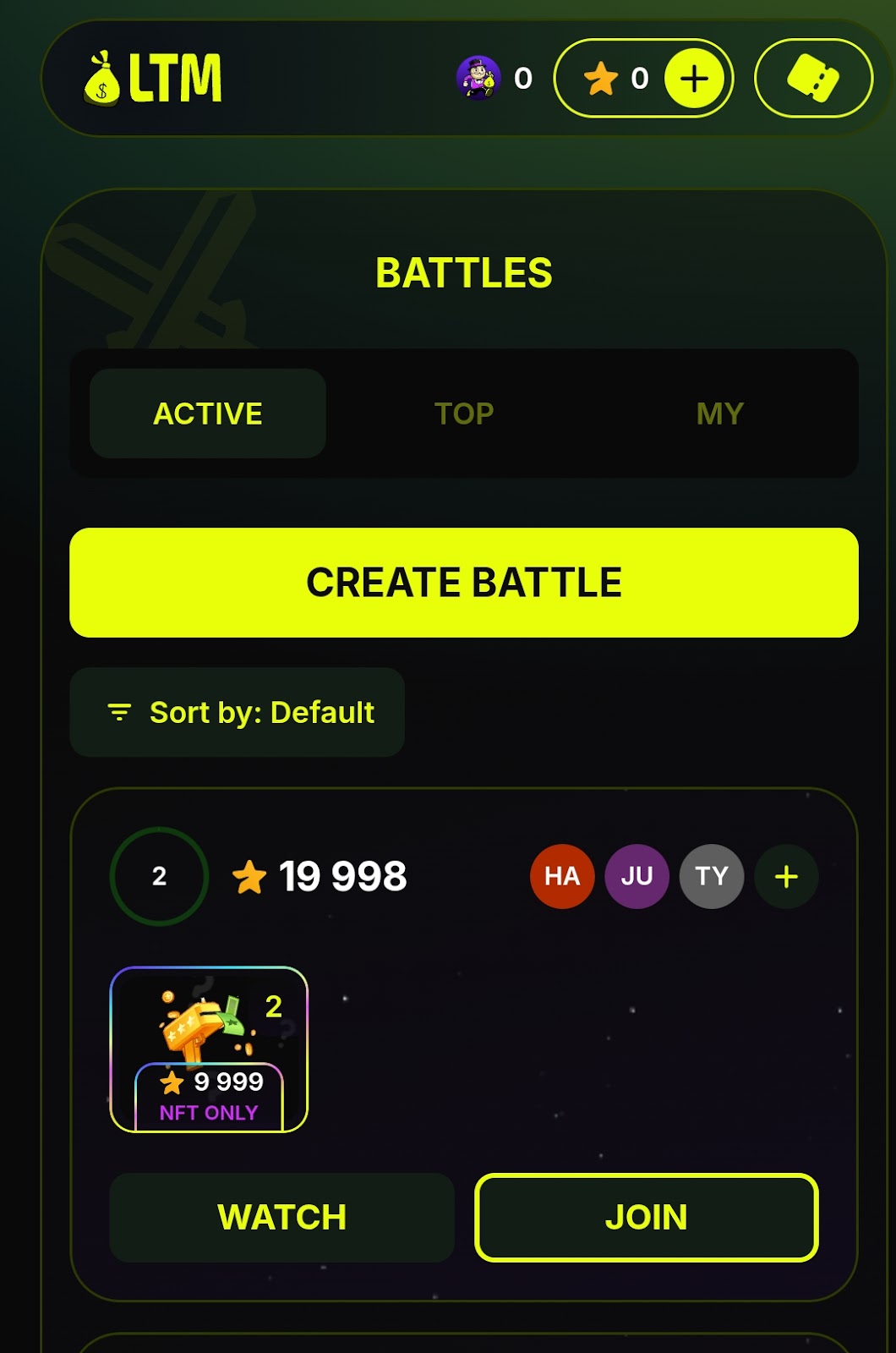Join the 19 998 stars battle
This screenshot has height=1353, width=896.
click(x=647, y=1218)
